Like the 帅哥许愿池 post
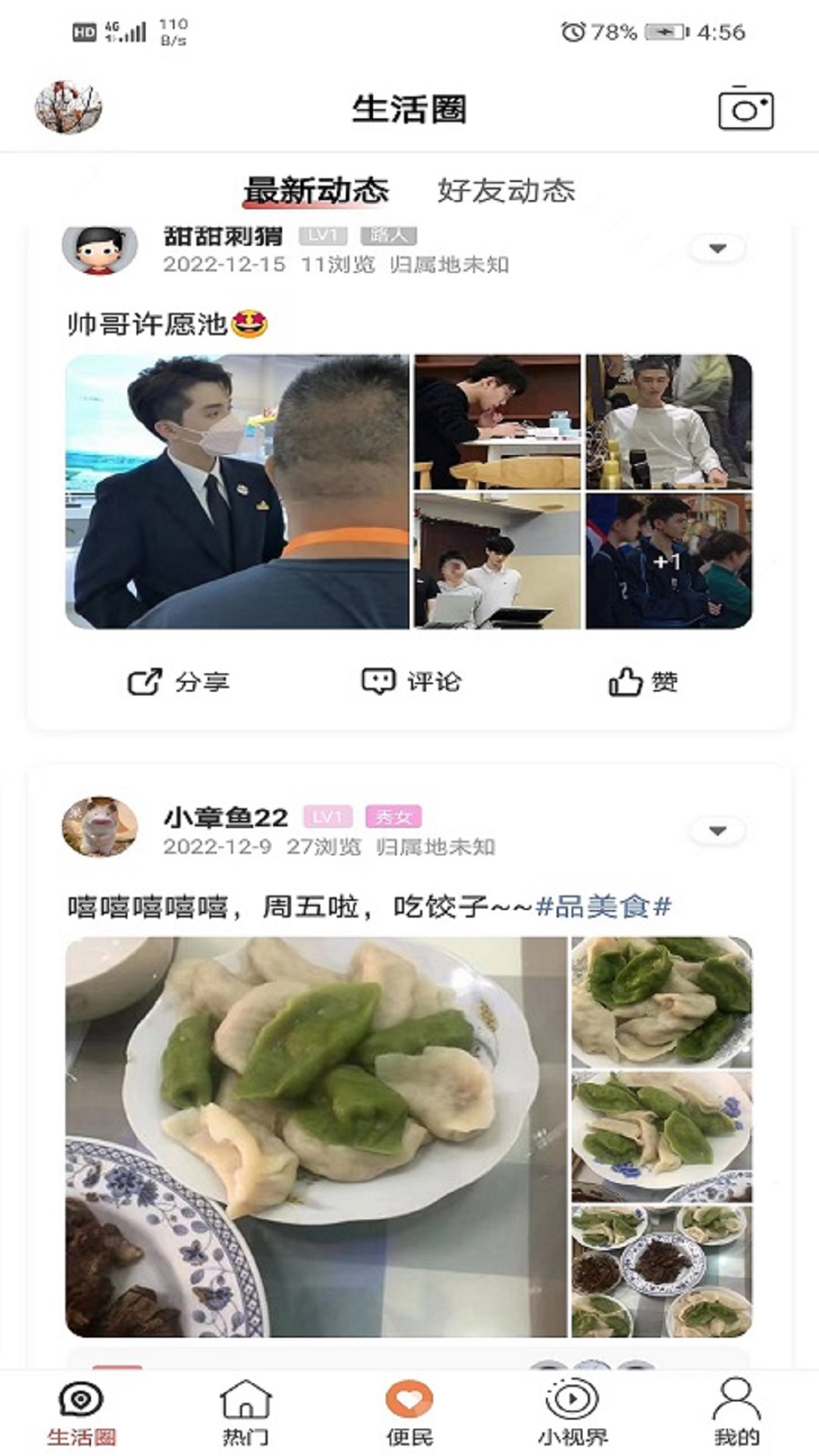 [642, 681]
